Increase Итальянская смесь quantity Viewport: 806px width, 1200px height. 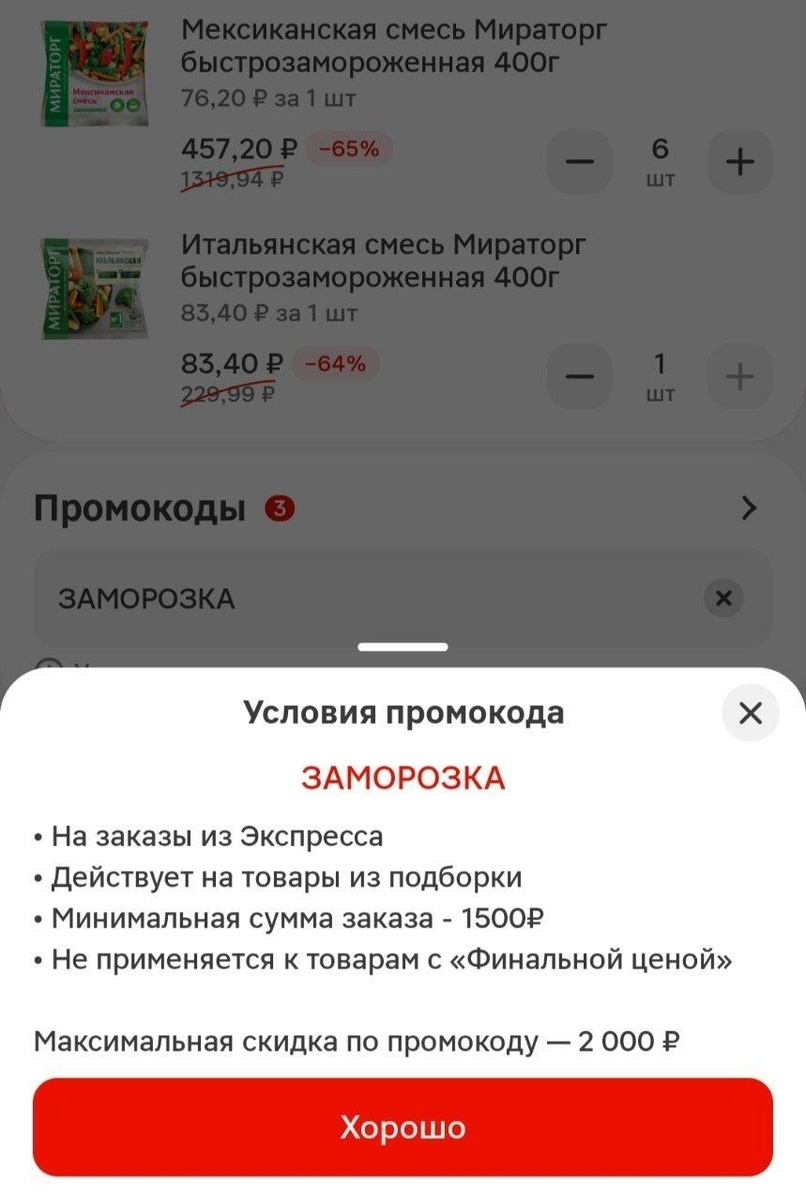point(739,377)
